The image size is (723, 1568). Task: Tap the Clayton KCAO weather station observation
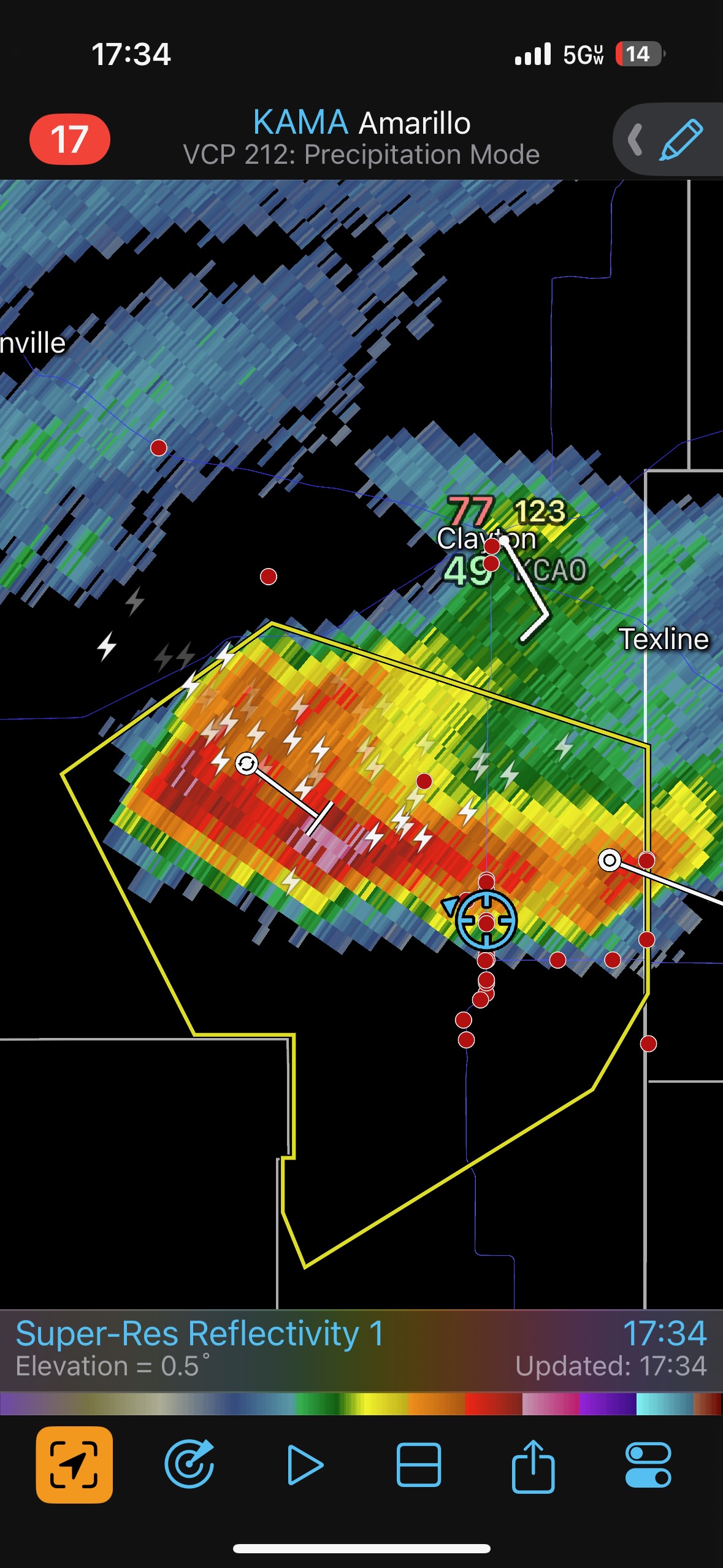point(504,541)
